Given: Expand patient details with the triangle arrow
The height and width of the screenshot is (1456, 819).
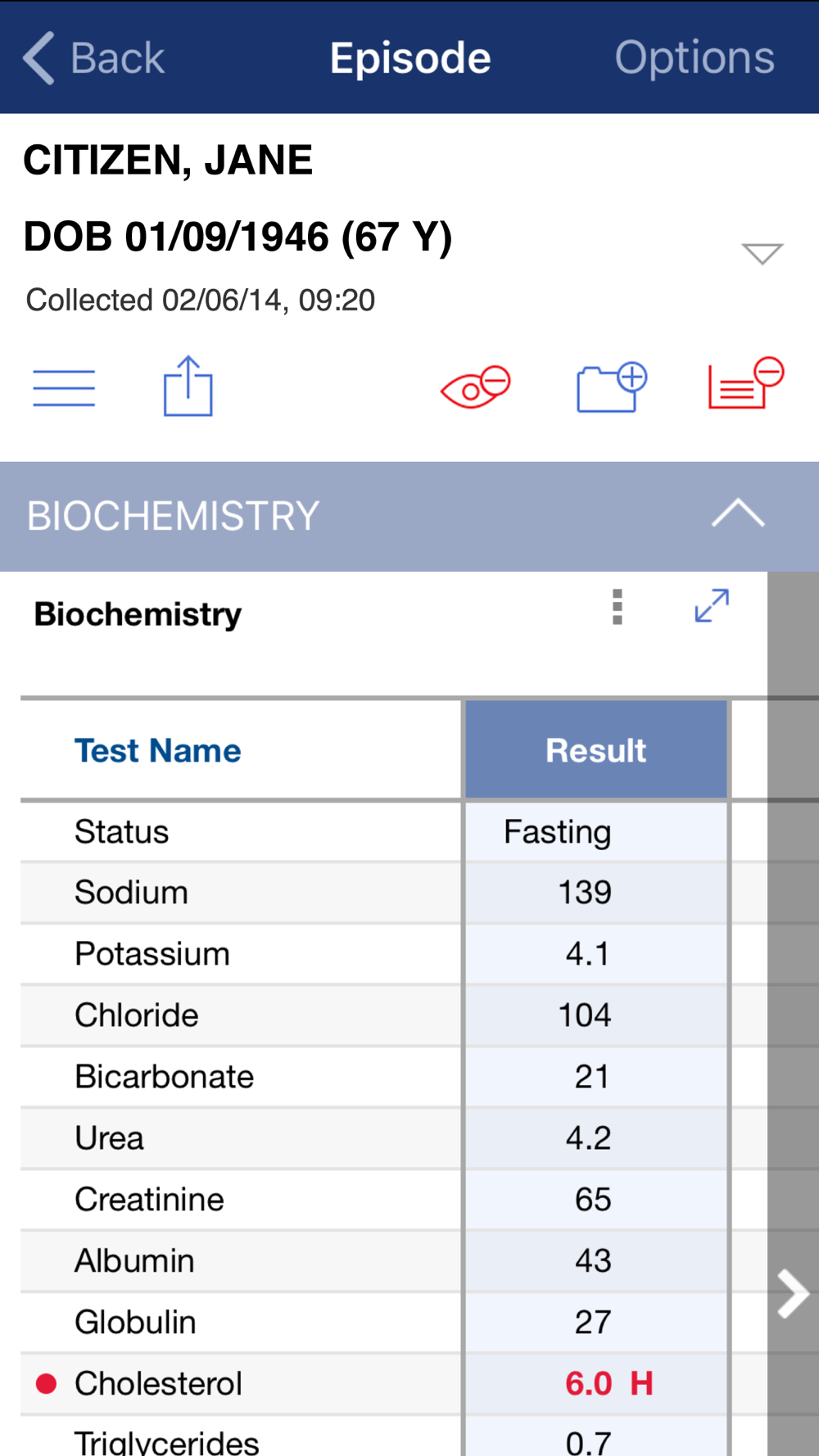Looking at the screenshot, I should pos(762,253).
